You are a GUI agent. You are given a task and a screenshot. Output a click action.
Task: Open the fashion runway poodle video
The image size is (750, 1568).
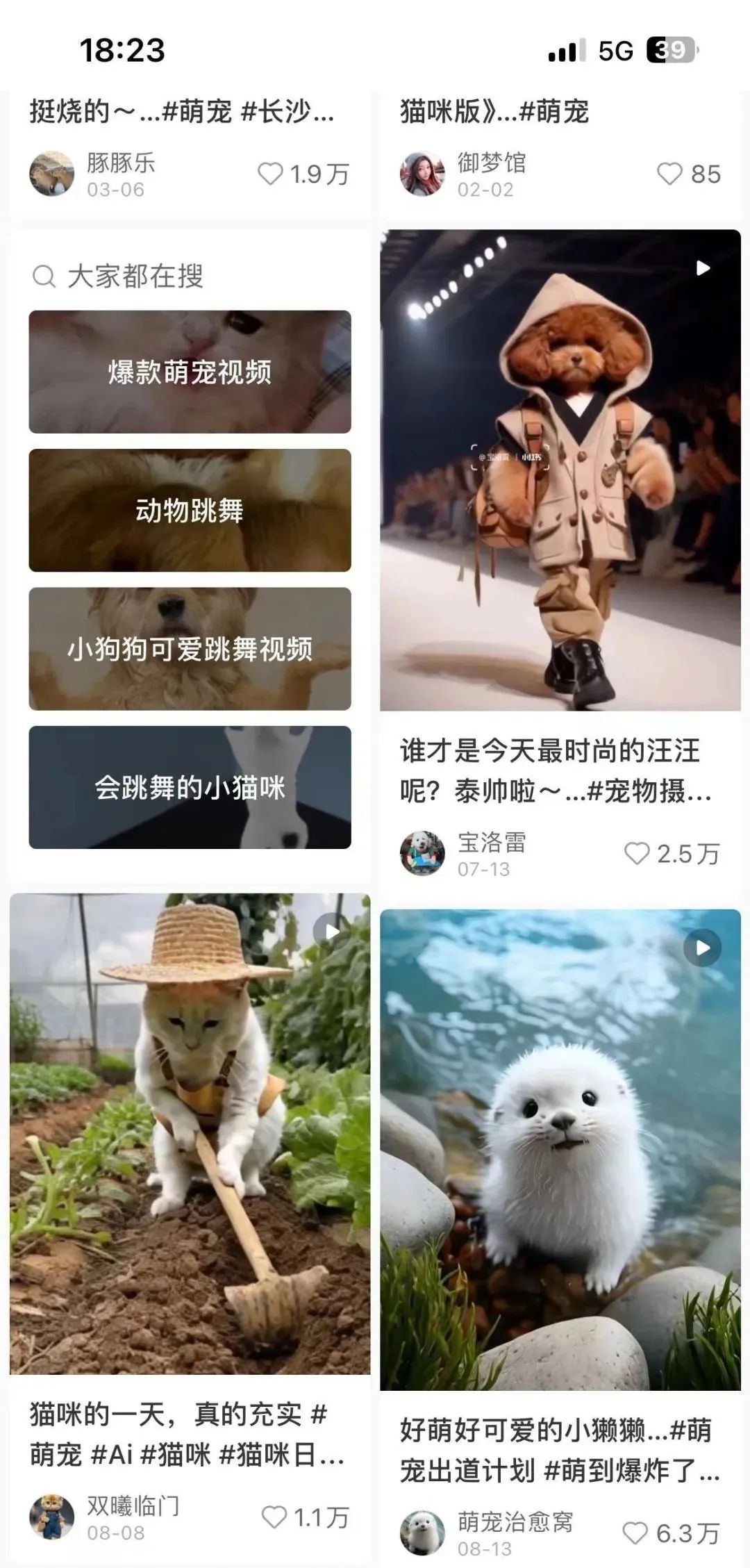[560, 470]
